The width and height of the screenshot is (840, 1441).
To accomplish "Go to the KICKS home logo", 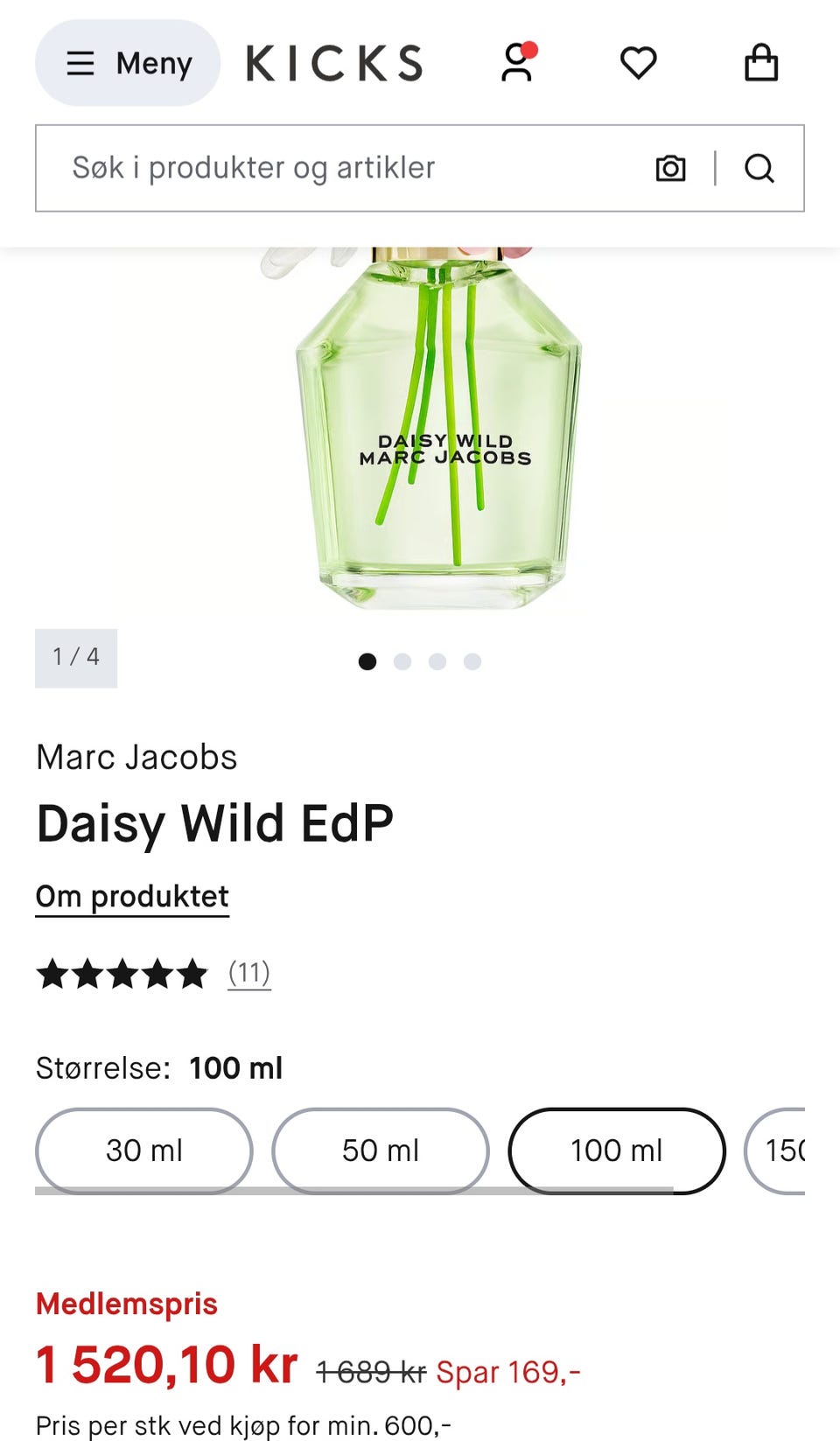I will click(334, 63).
